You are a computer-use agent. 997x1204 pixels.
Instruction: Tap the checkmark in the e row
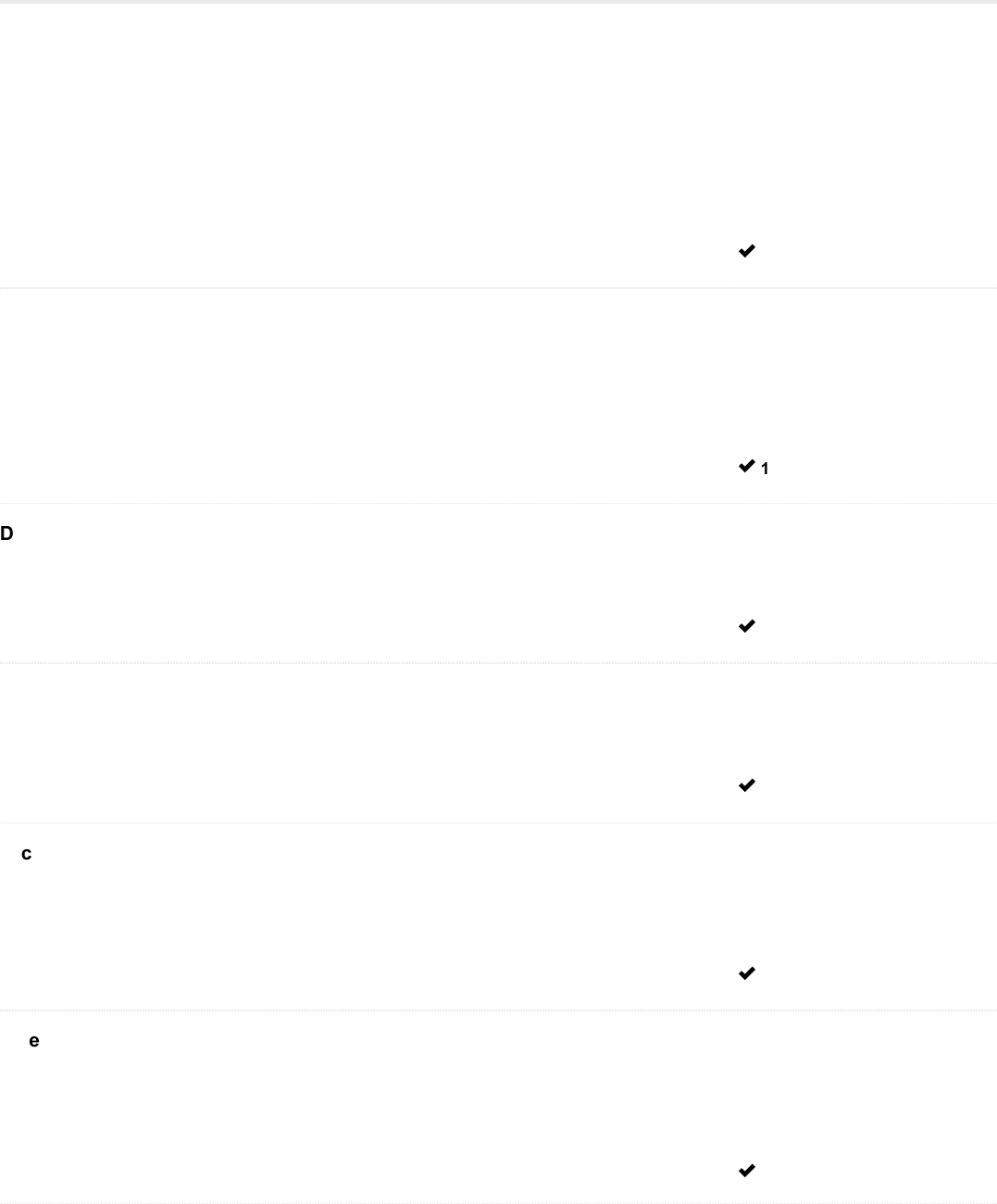tap(747, 1171)
